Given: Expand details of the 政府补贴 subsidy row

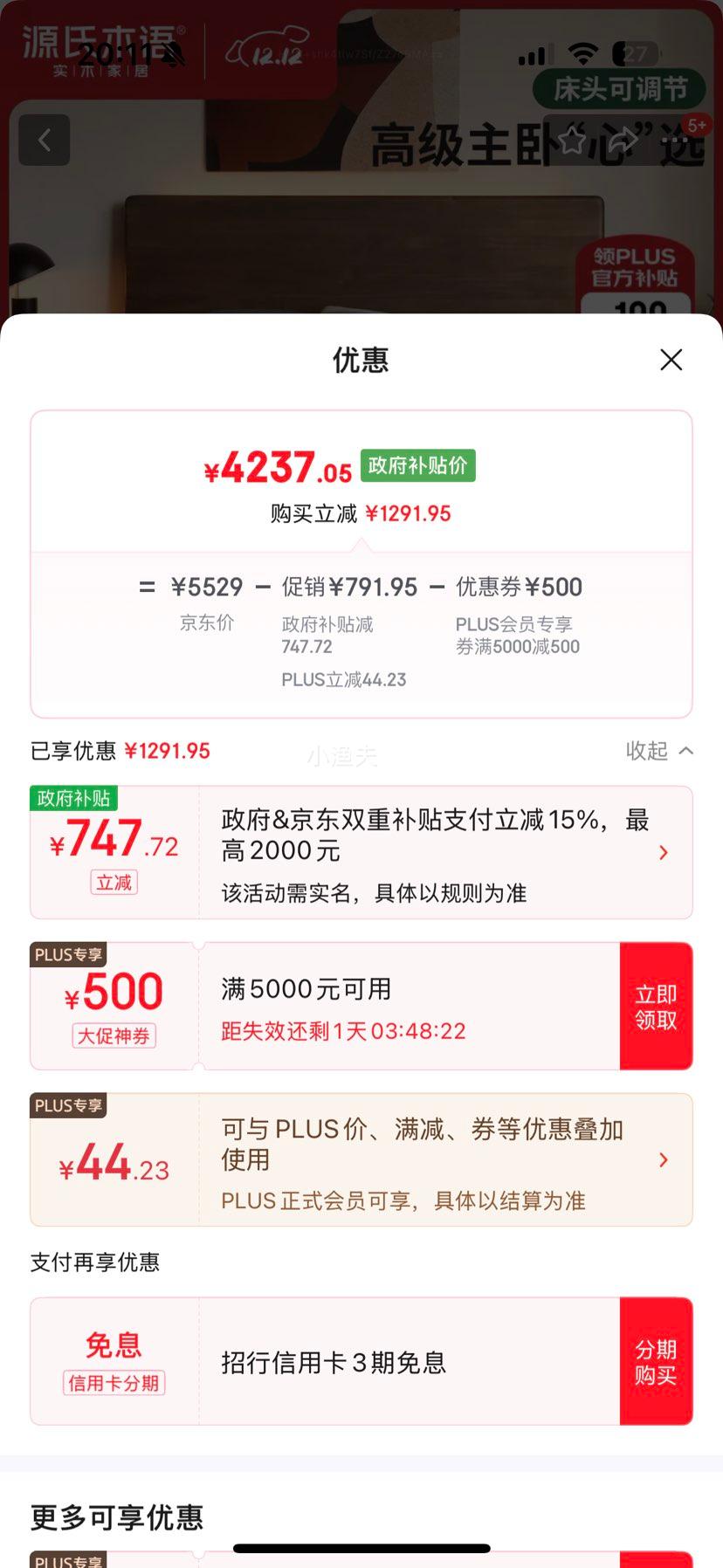Looking at the screenshot, I should tap(663, 851).
